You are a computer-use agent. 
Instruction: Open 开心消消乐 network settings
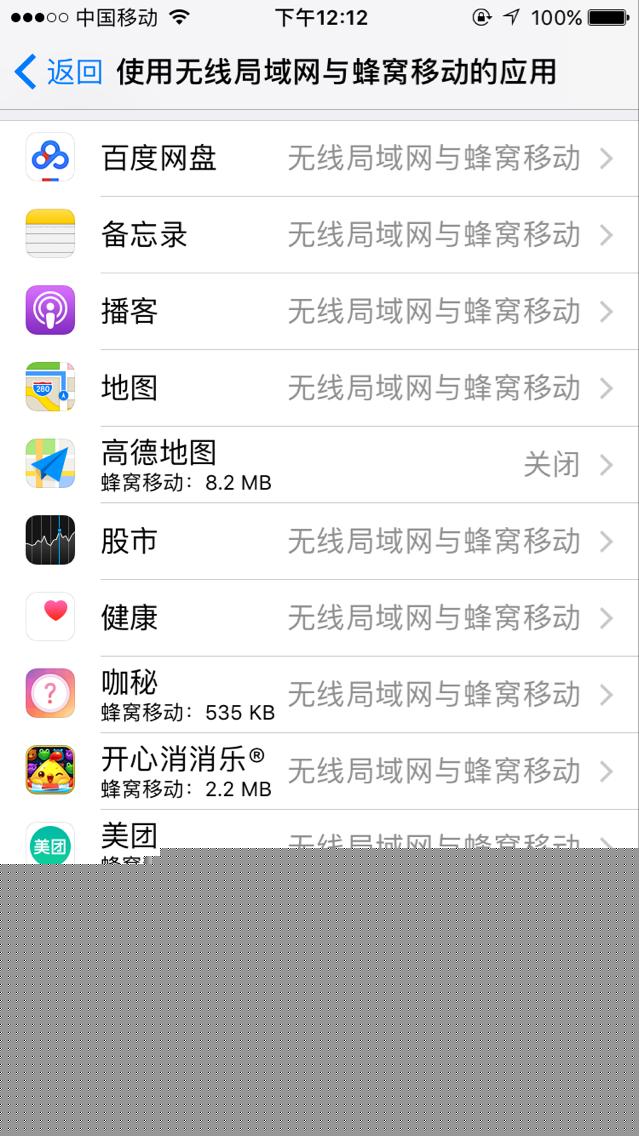click(x=320, y=772)
